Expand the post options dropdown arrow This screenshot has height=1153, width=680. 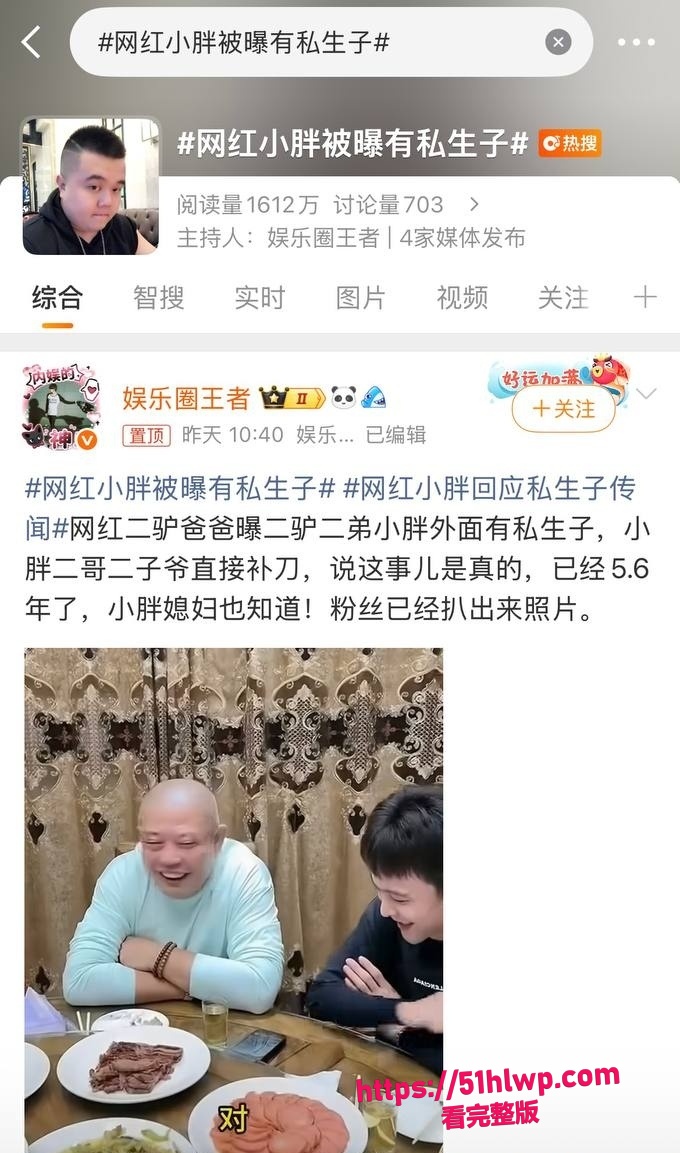click(x=646, y=393)
